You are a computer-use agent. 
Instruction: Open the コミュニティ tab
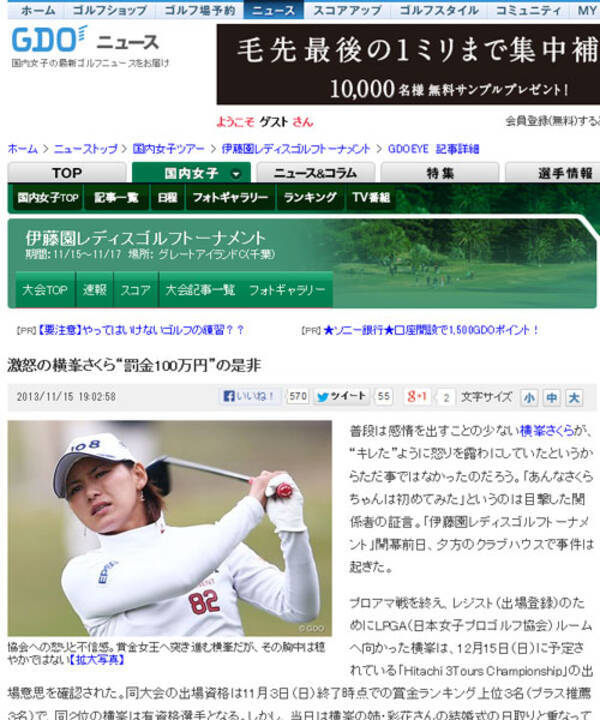pyautogui.click(x=528, y=10)
